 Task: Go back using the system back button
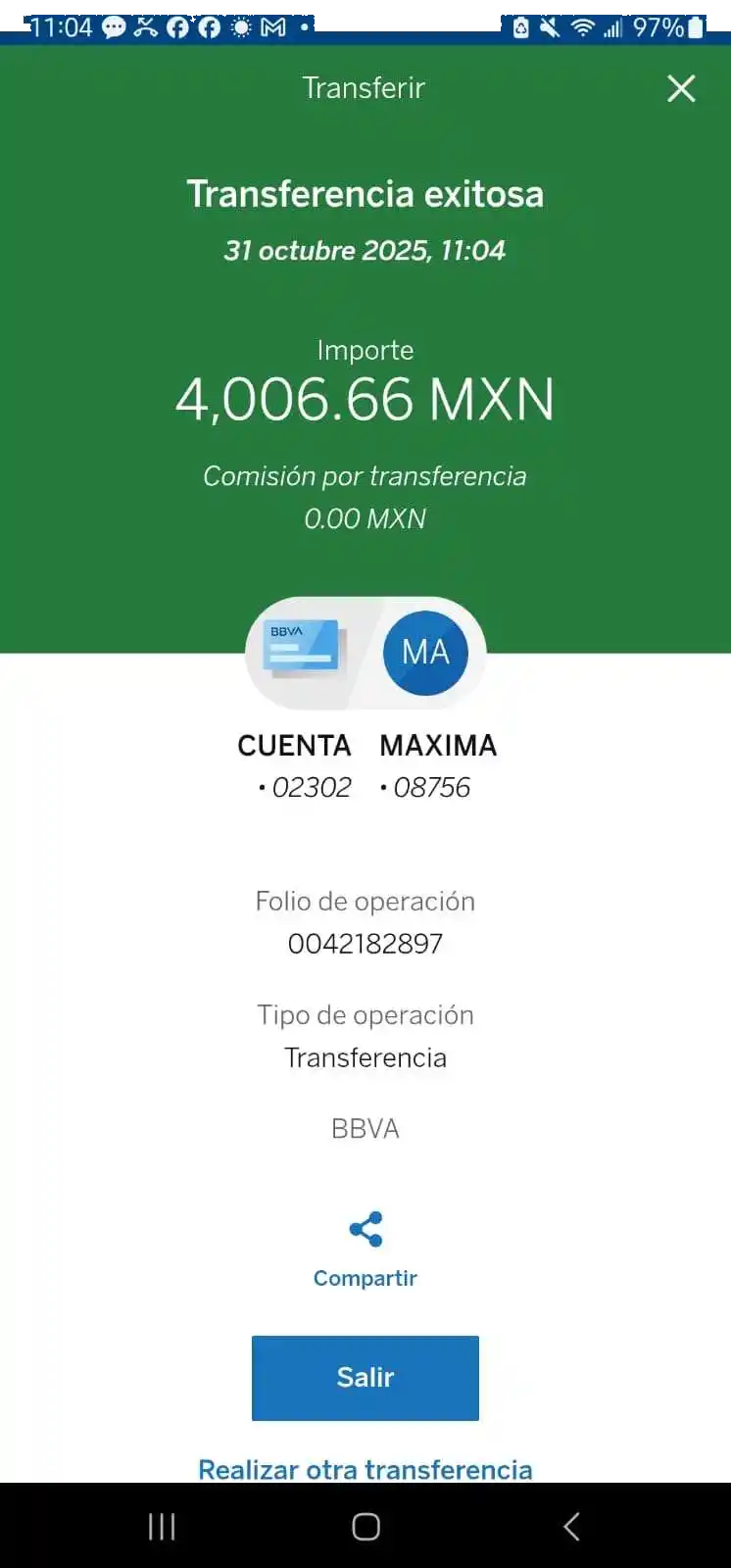[x=571, y=1526]
